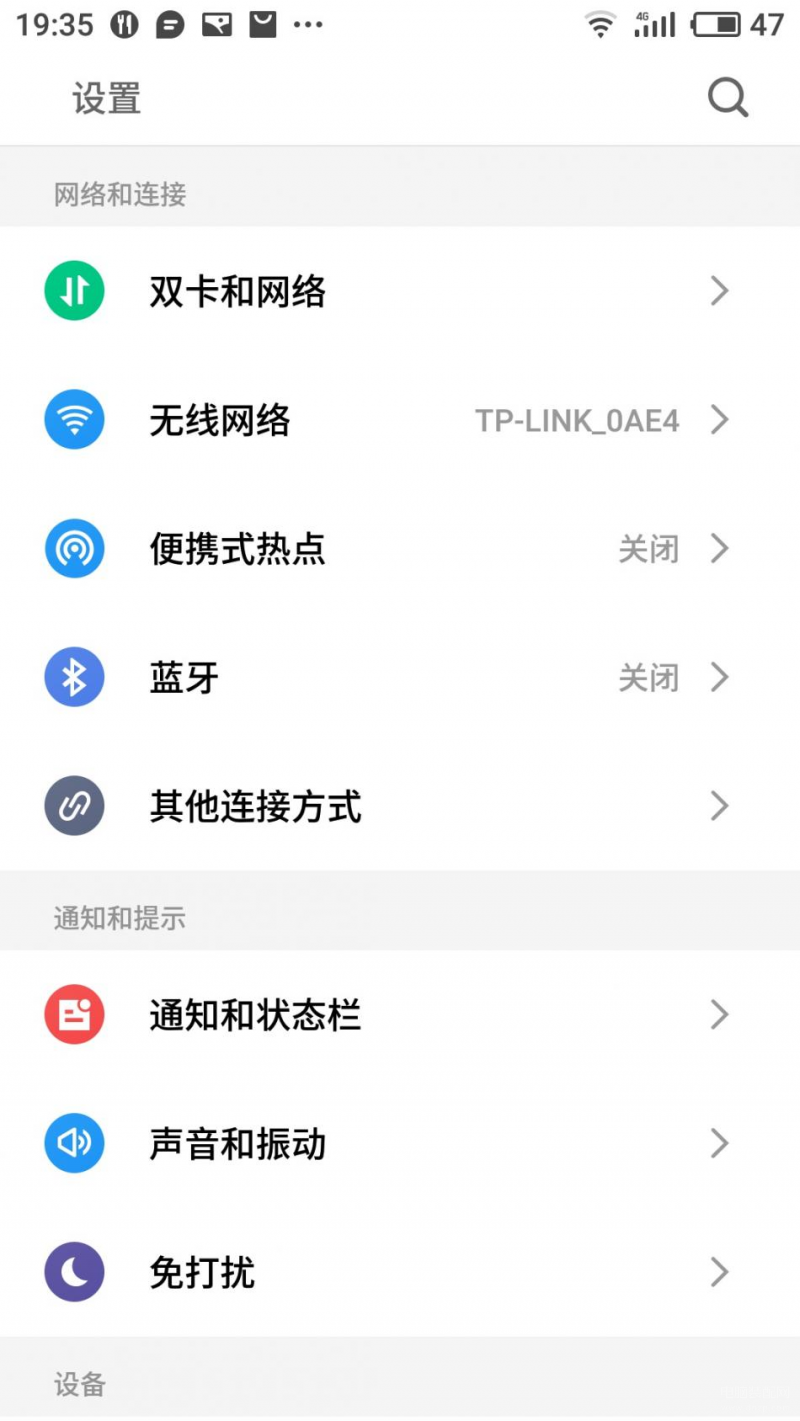
Task: Open 声音和振动 settings
Action: click(x=400, y=1143)
